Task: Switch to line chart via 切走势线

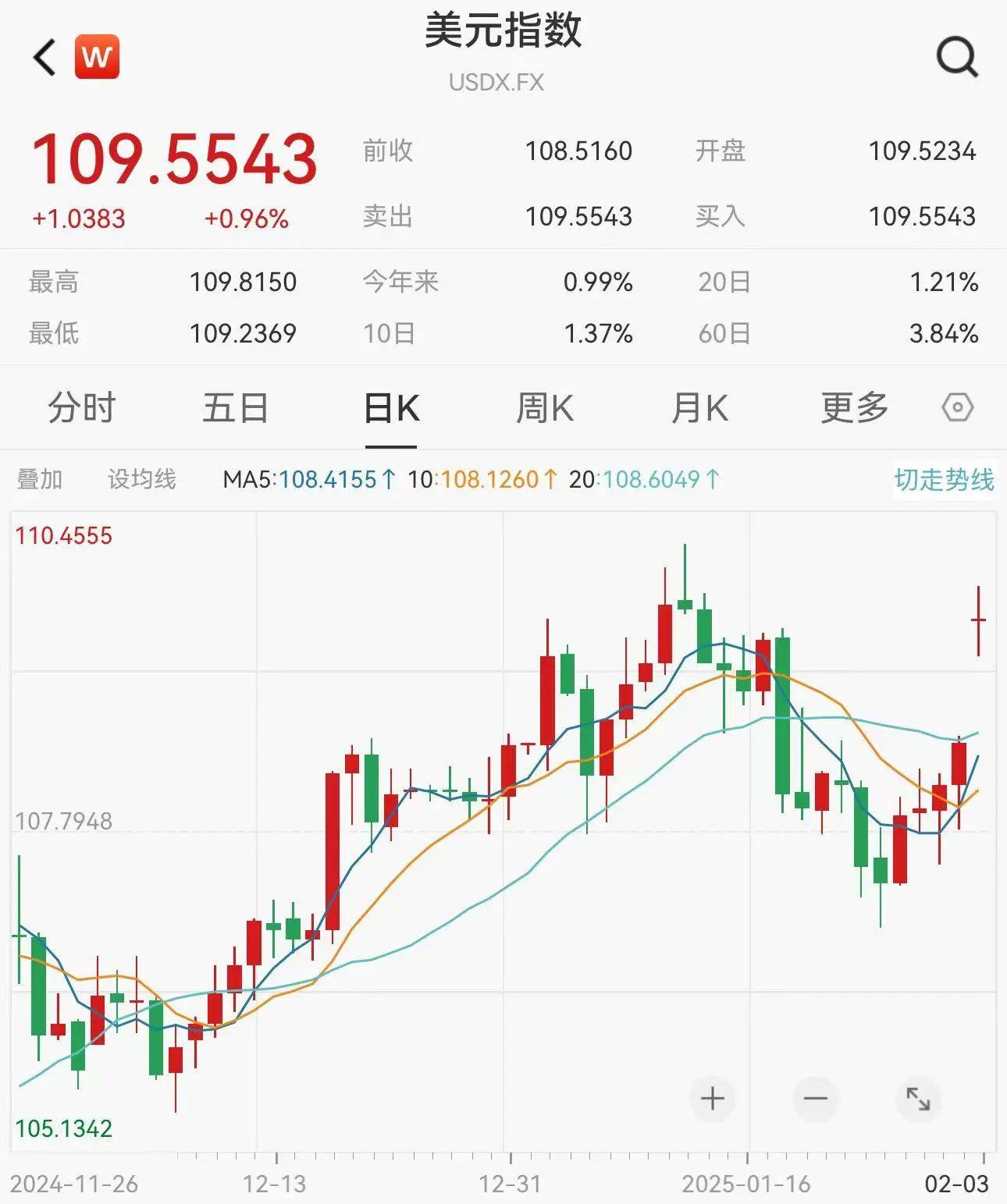Action: tap(944, 479)
